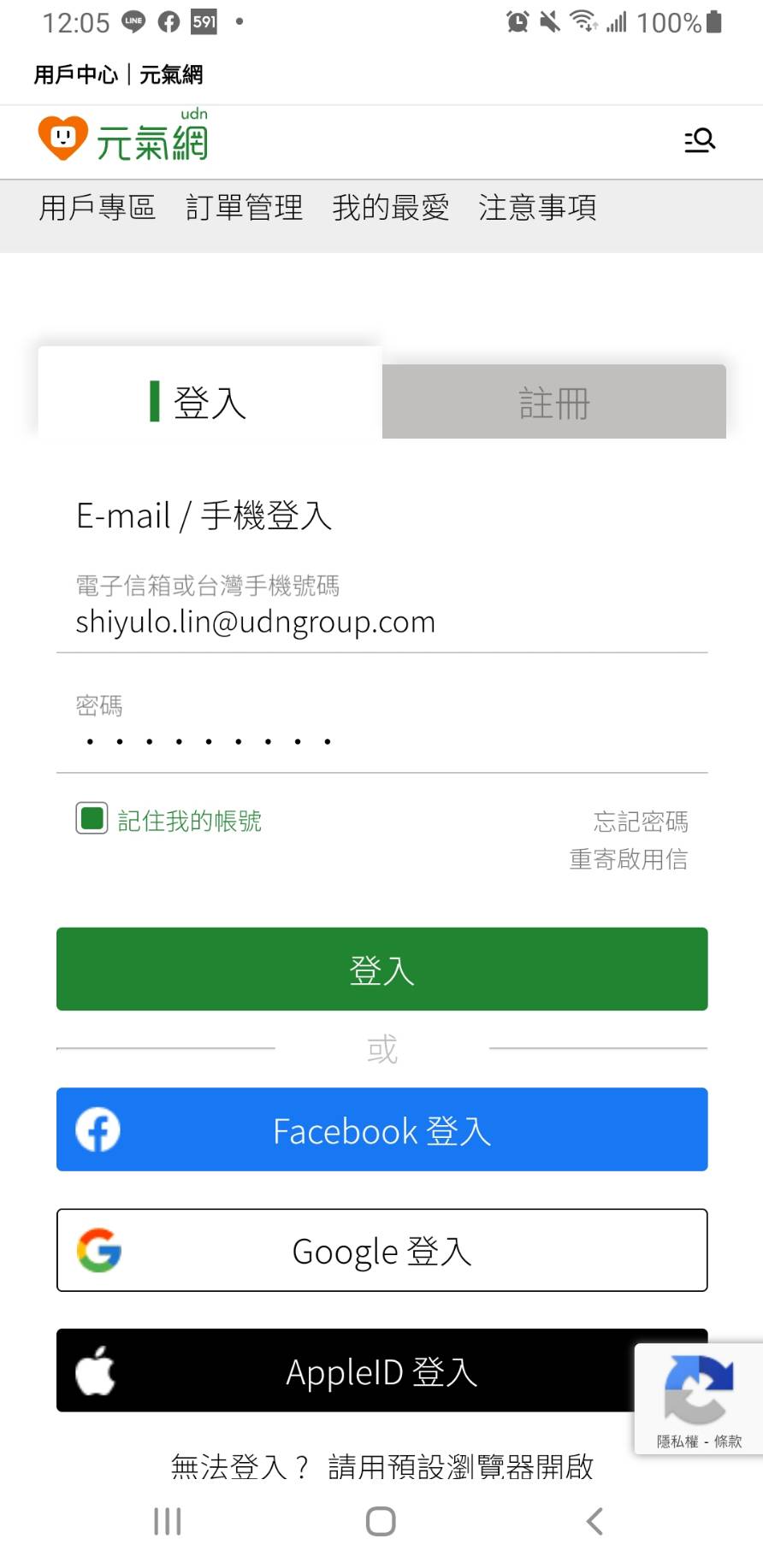The image size is (763, 1568).
Task: Open 我的最愛 favorites
Action: (390, 208)
